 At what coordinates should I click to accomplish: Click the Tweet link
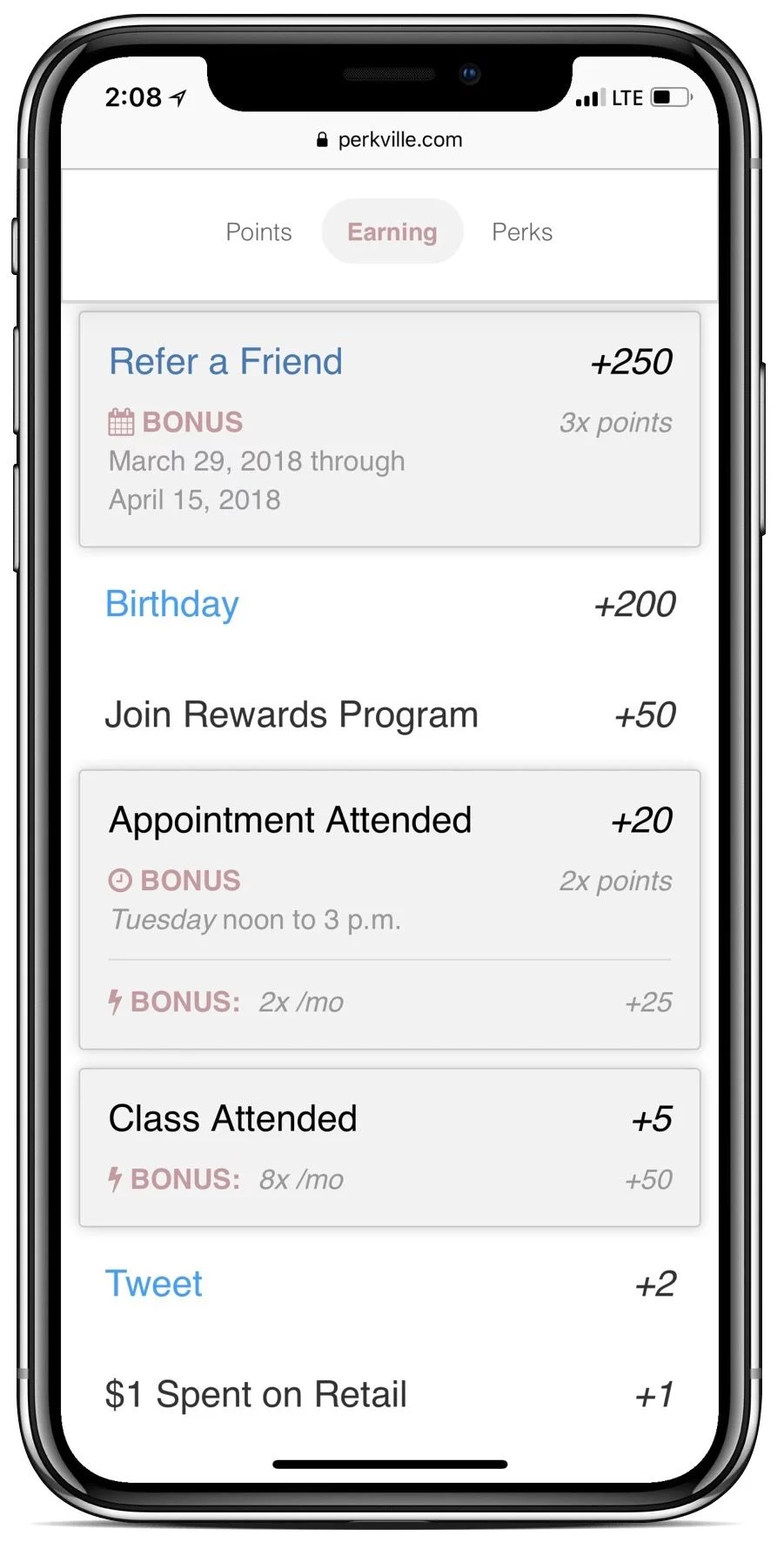tap(154, 1283)
